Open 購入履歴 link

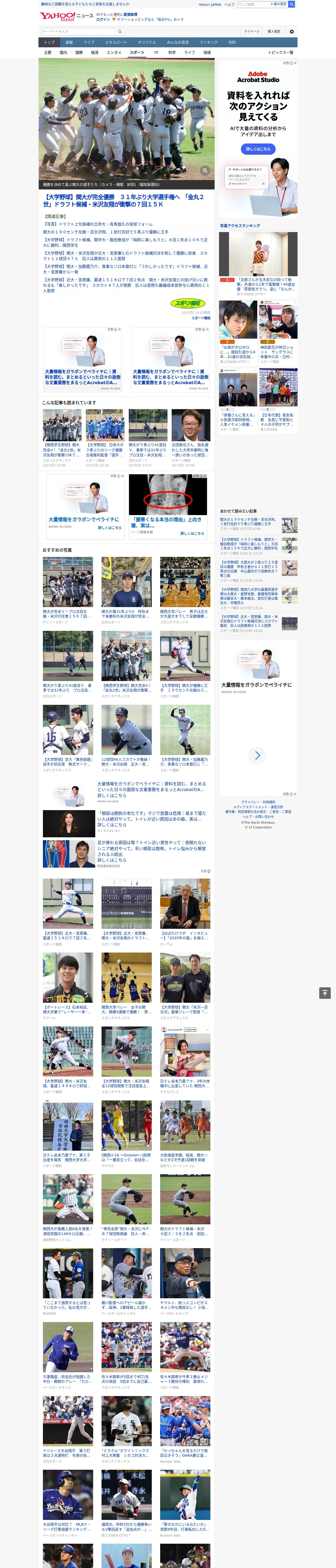click(x=274, y=31)
